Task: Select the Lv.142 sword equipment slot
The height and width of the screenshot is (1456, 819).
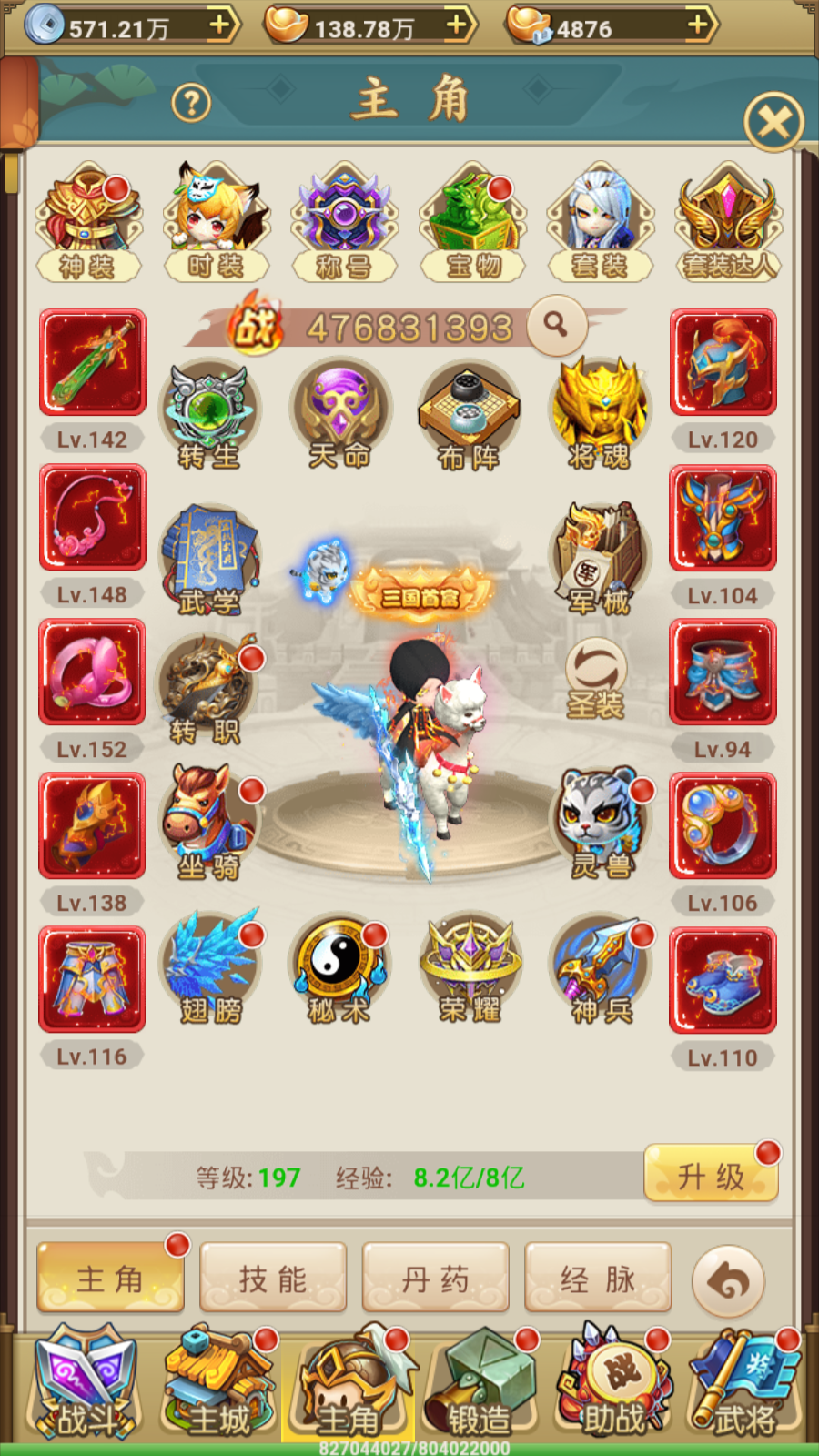Action: point(93,362)
